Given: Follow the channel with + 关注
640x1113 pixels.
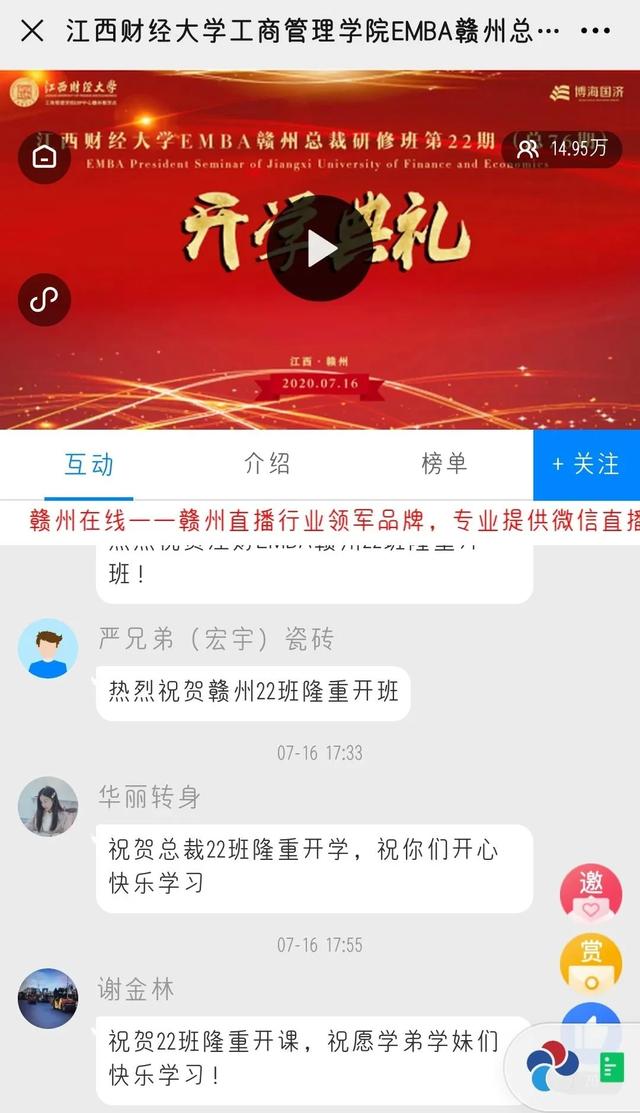Looking at the screenshot, I should 586,464.
